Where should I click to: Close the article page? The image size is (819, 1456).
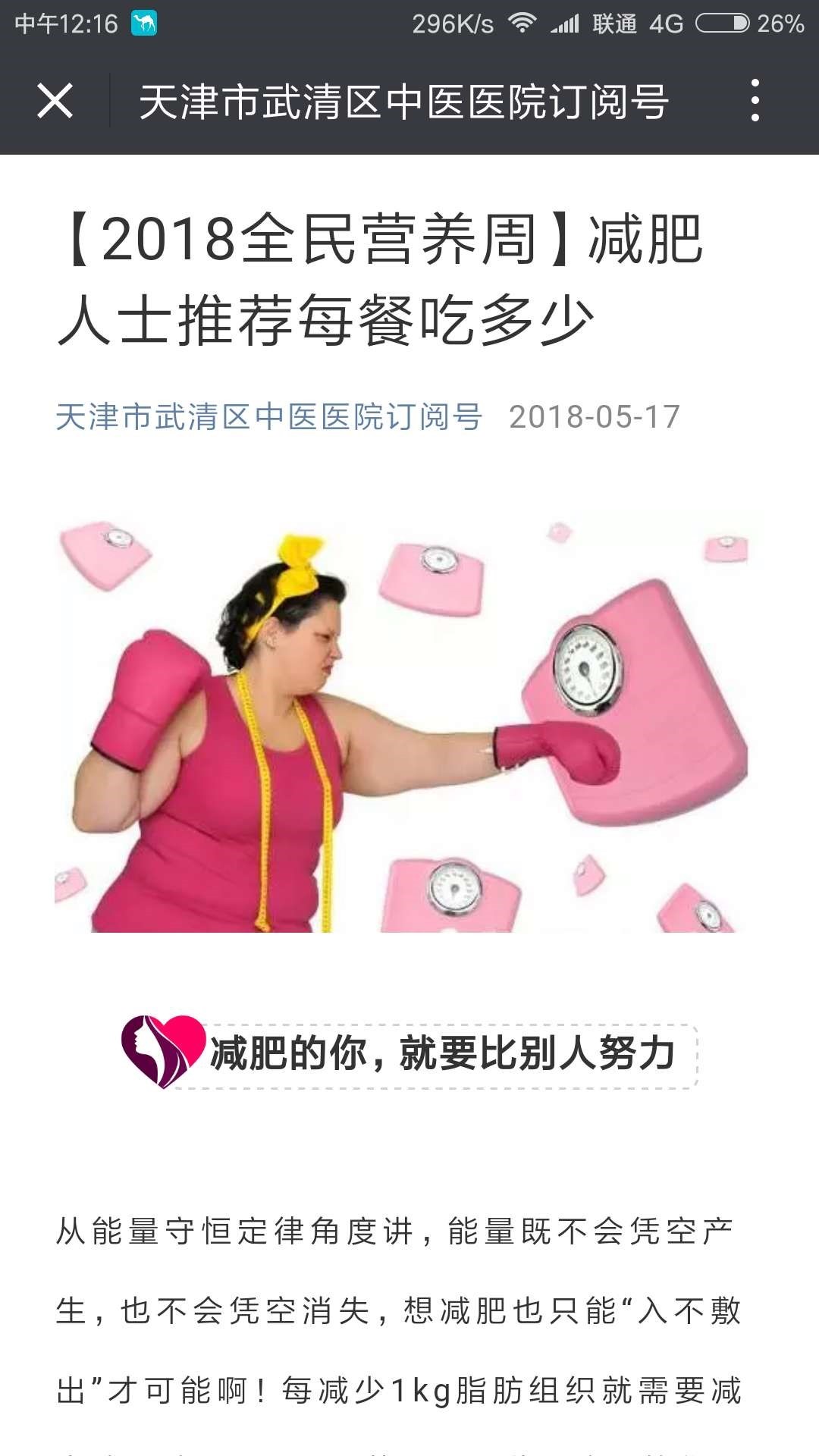tap(55, 101)
